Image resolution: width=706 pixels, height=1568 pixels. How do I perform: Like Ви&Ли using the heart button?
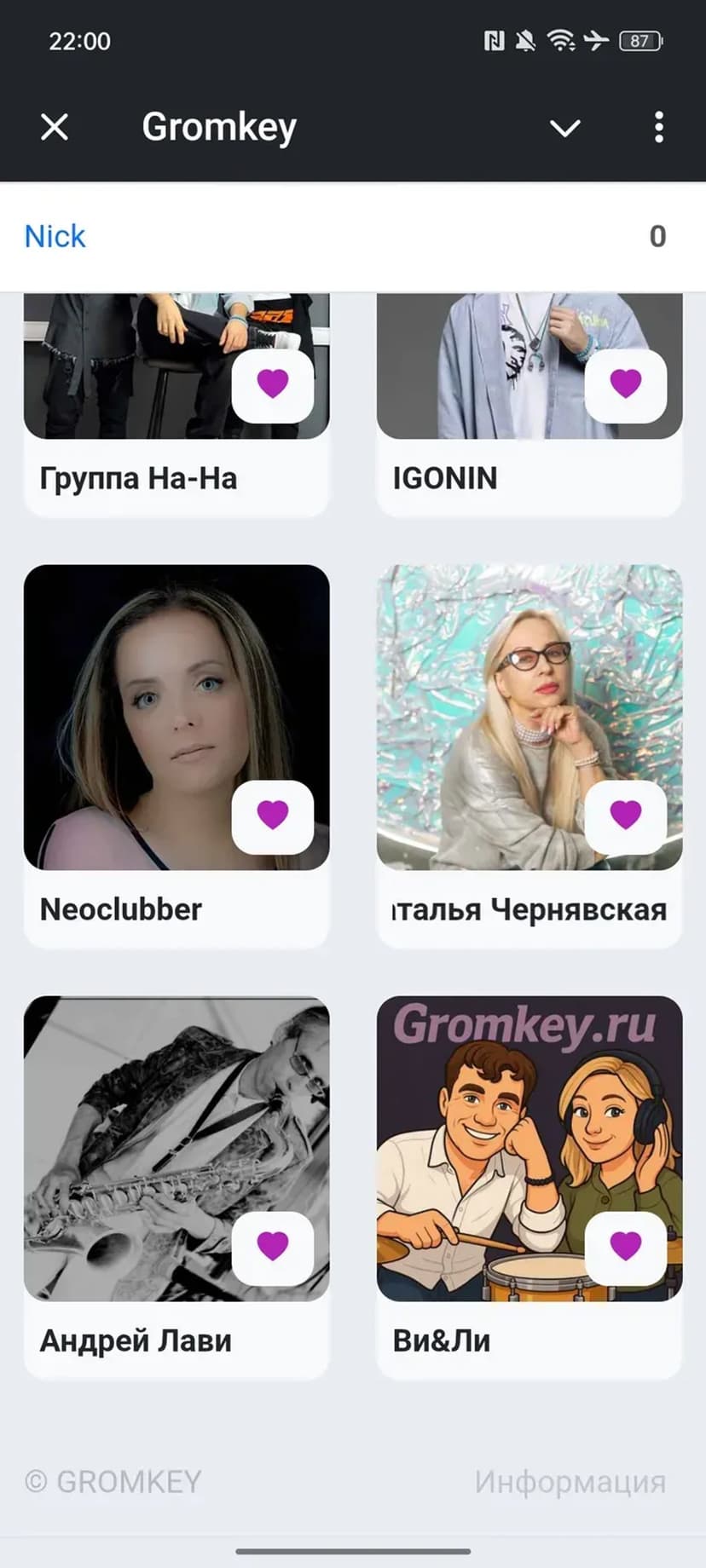pyautogui.click(x=626, y=1246)
